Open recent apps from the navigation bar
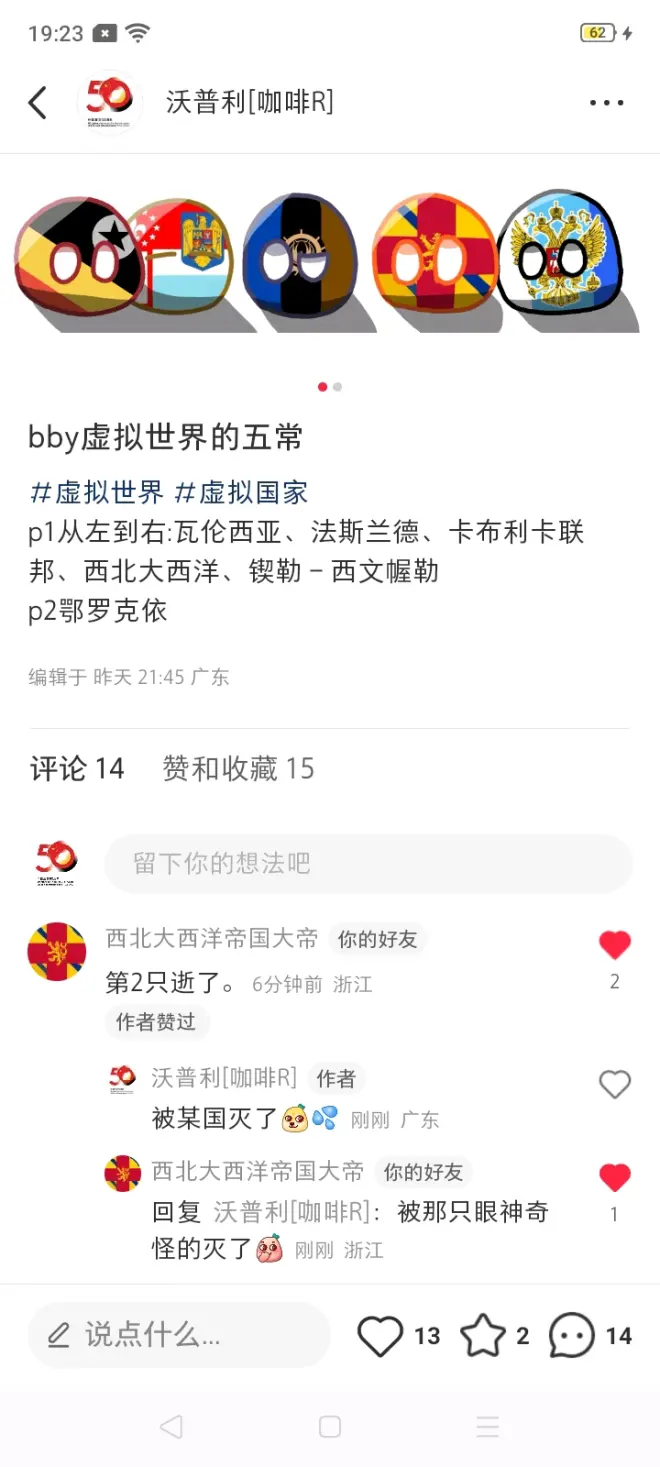This screenshot has width=660, height=1467. point(487,1427)
